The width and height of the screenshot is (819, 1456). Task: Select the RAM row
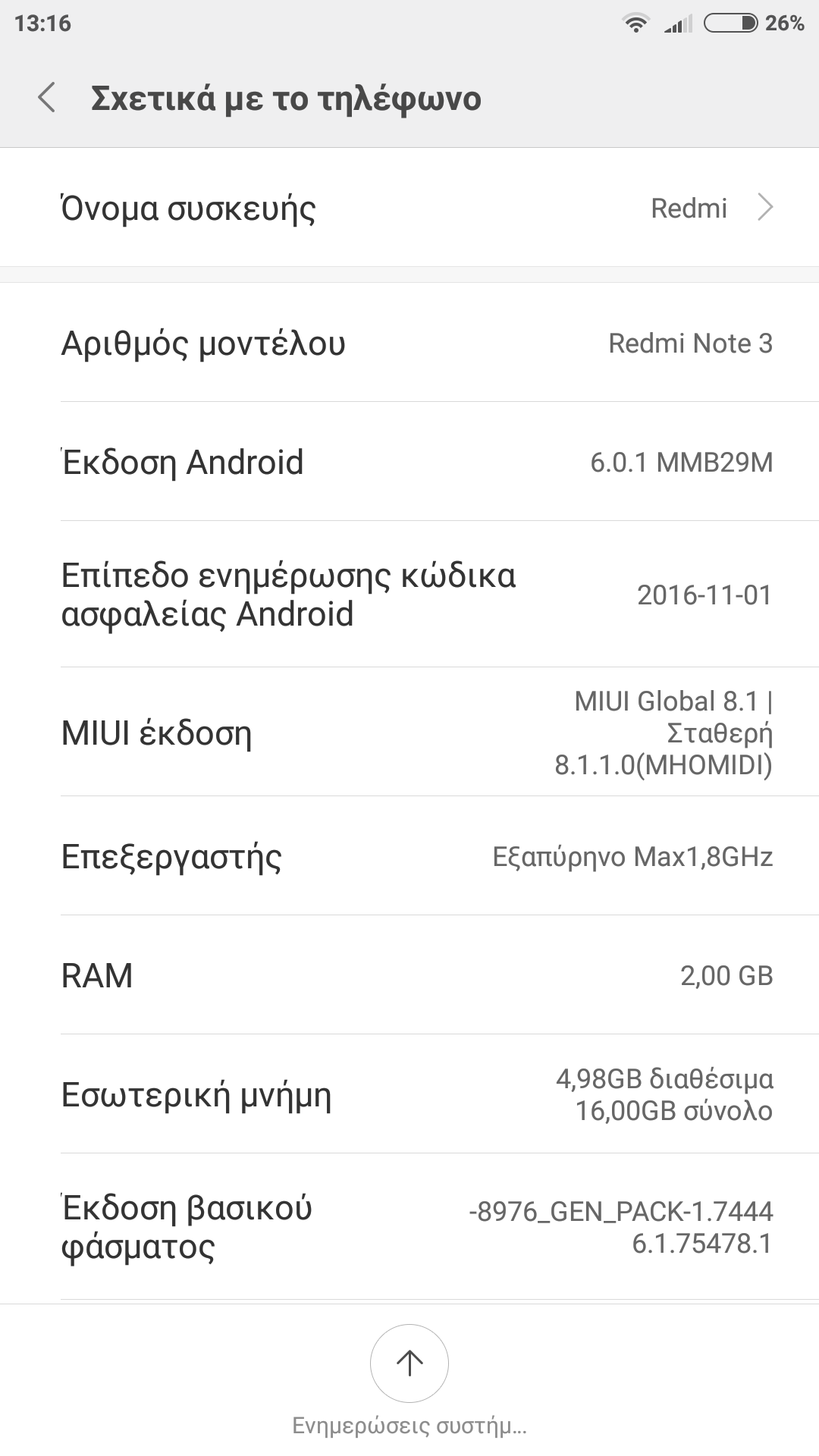click(409, 975)
